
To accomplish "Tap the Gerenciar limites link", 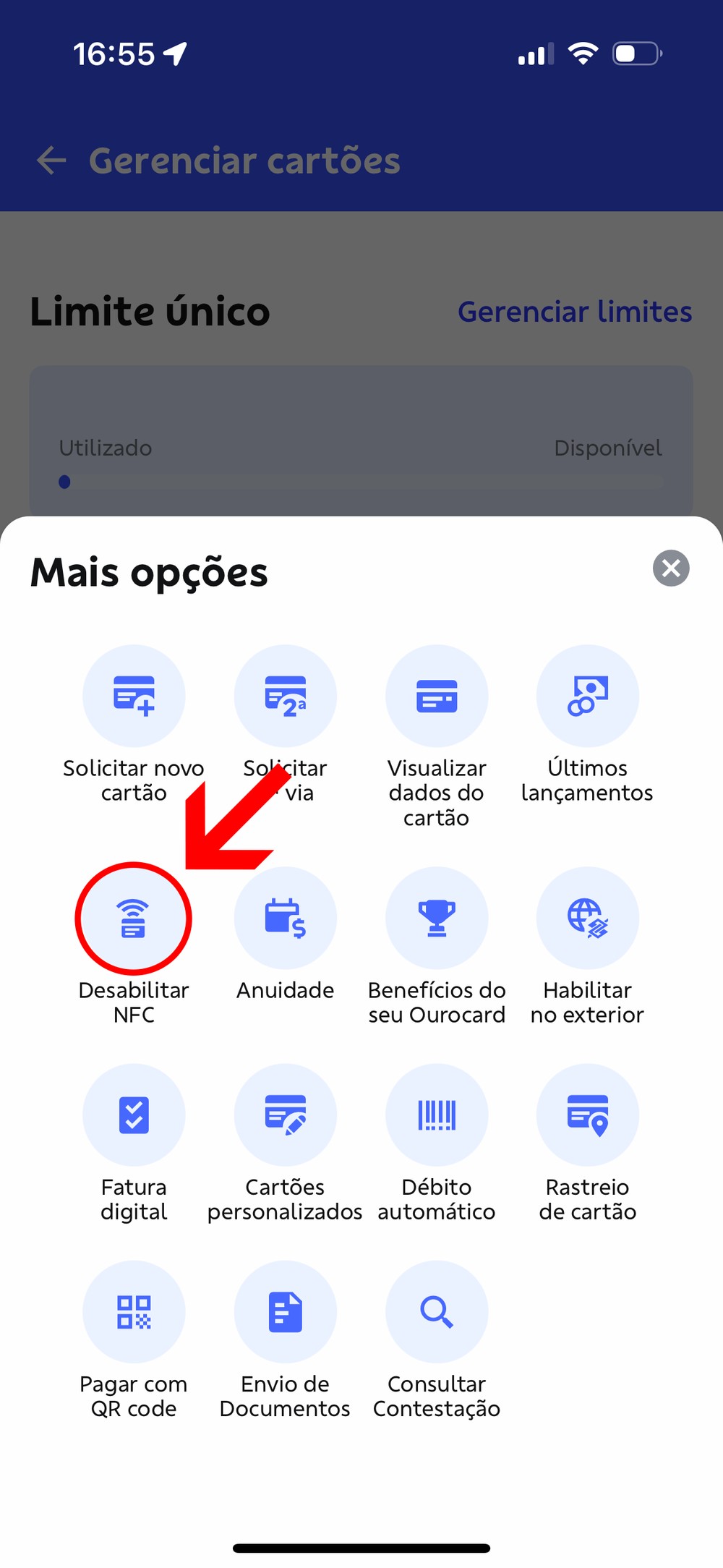I will (x=575, y=312).
